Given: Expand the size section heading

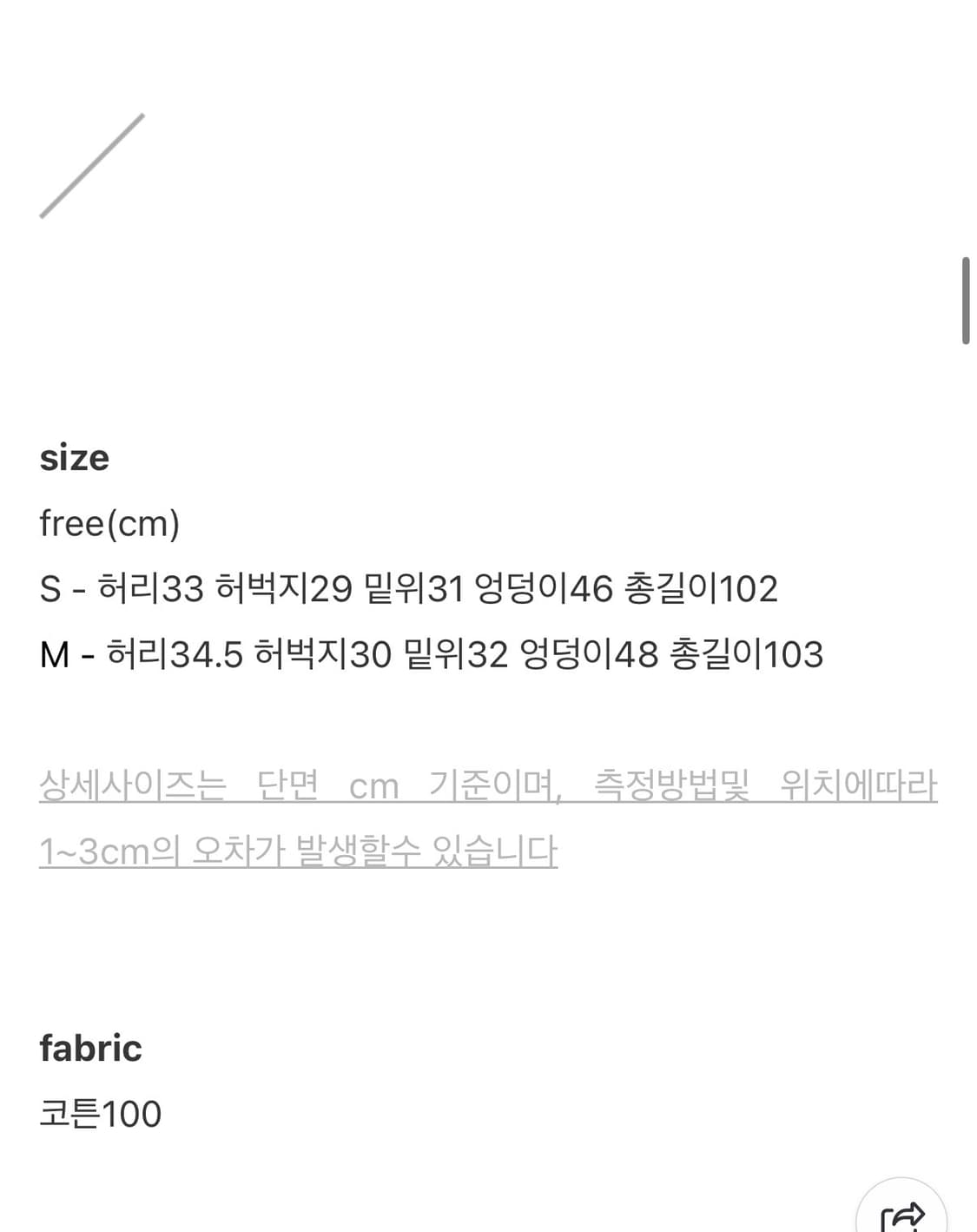Looking at the screenshot, I should click(x=73, y=457).
